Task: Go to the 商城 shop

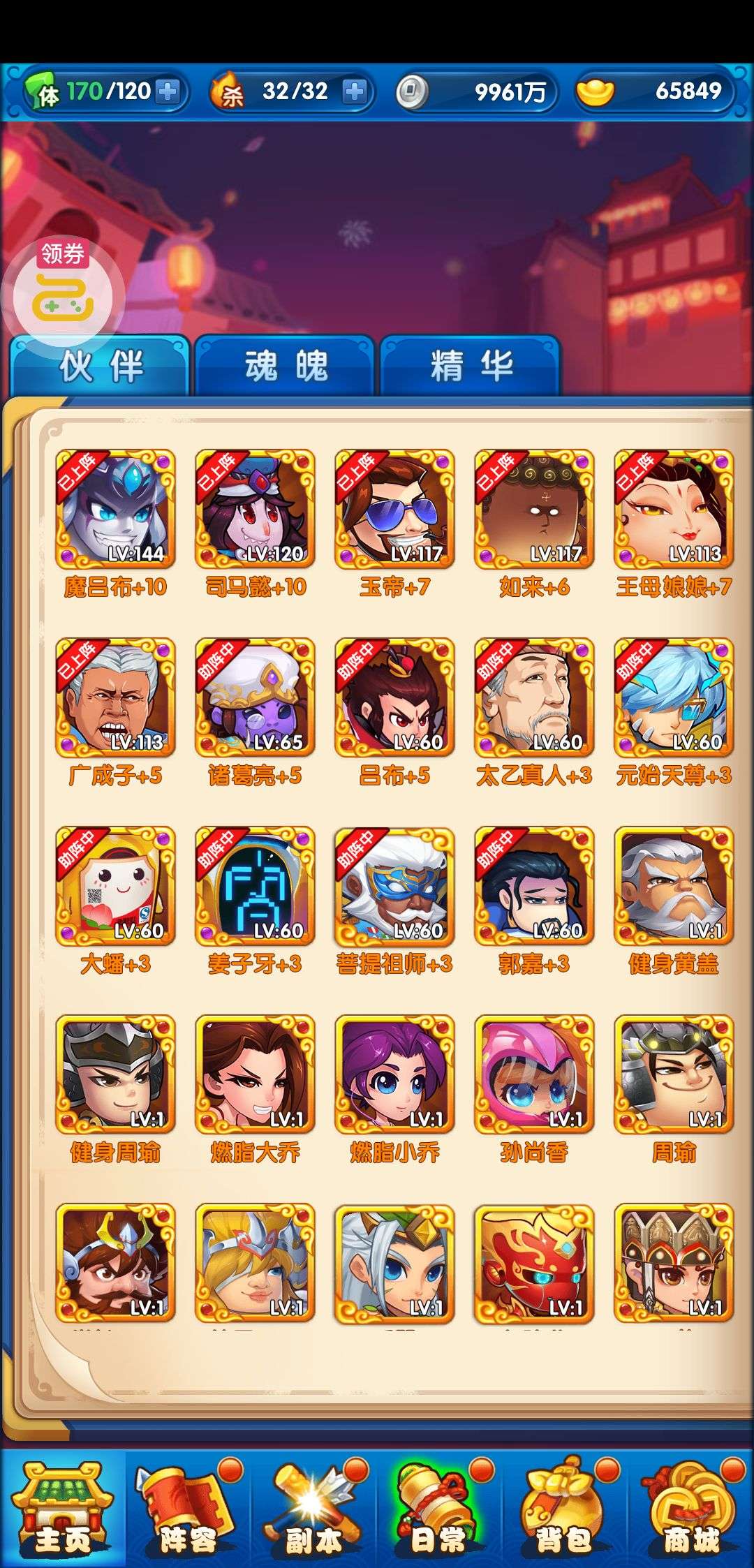Action: [691, 1508]
